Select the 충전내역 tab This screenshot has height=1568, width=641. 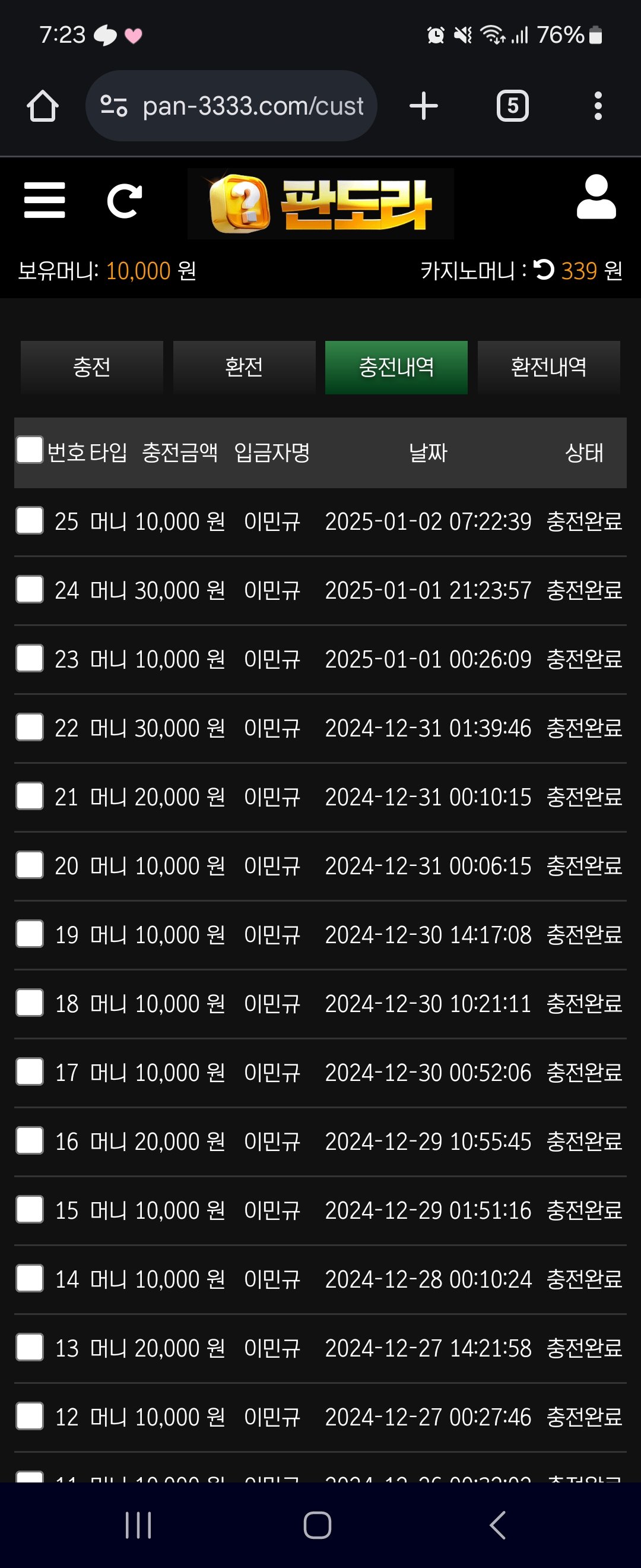tap(396, 367)
